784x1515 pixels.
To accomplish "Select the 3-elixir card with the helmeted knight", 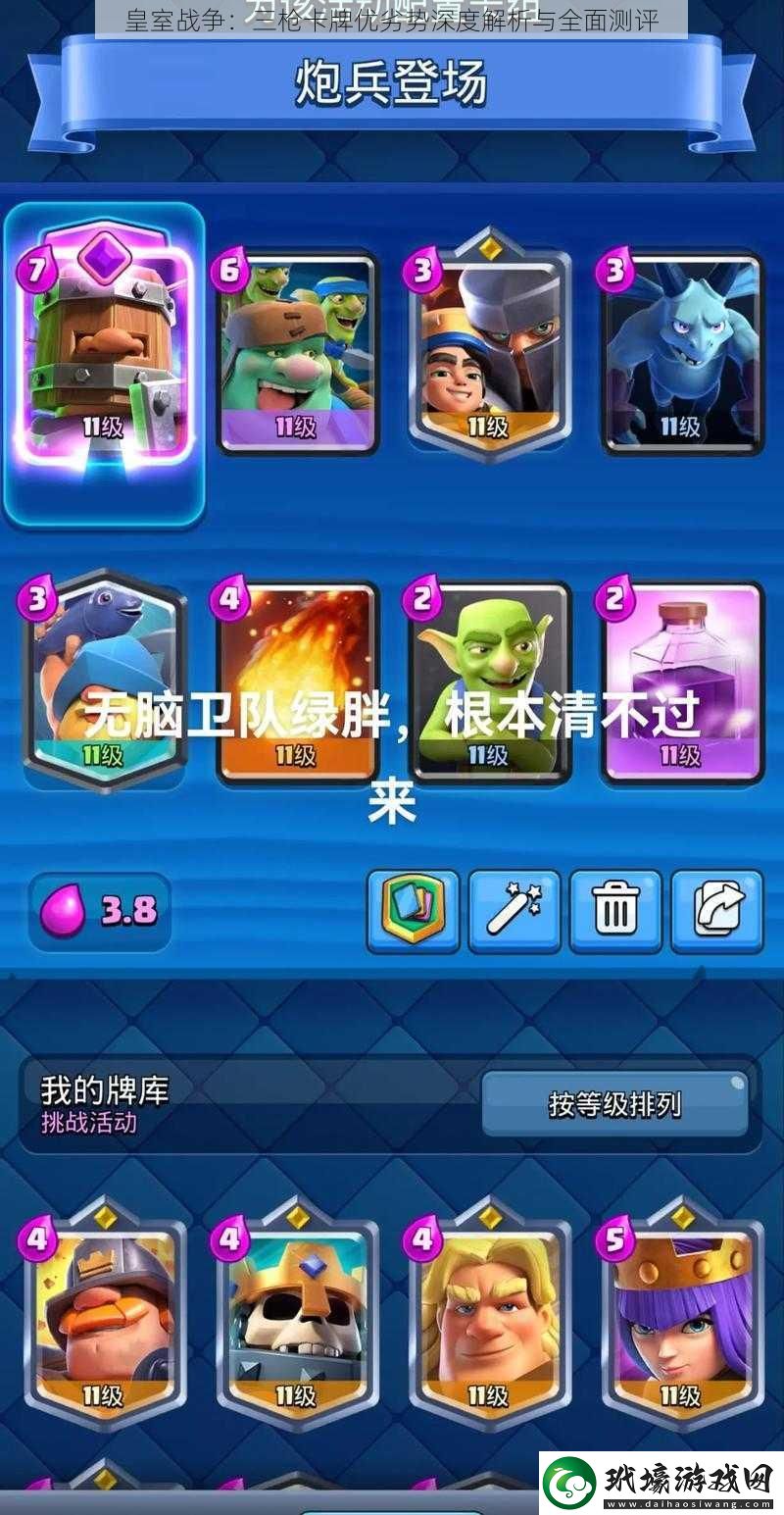I will [490, 353].
